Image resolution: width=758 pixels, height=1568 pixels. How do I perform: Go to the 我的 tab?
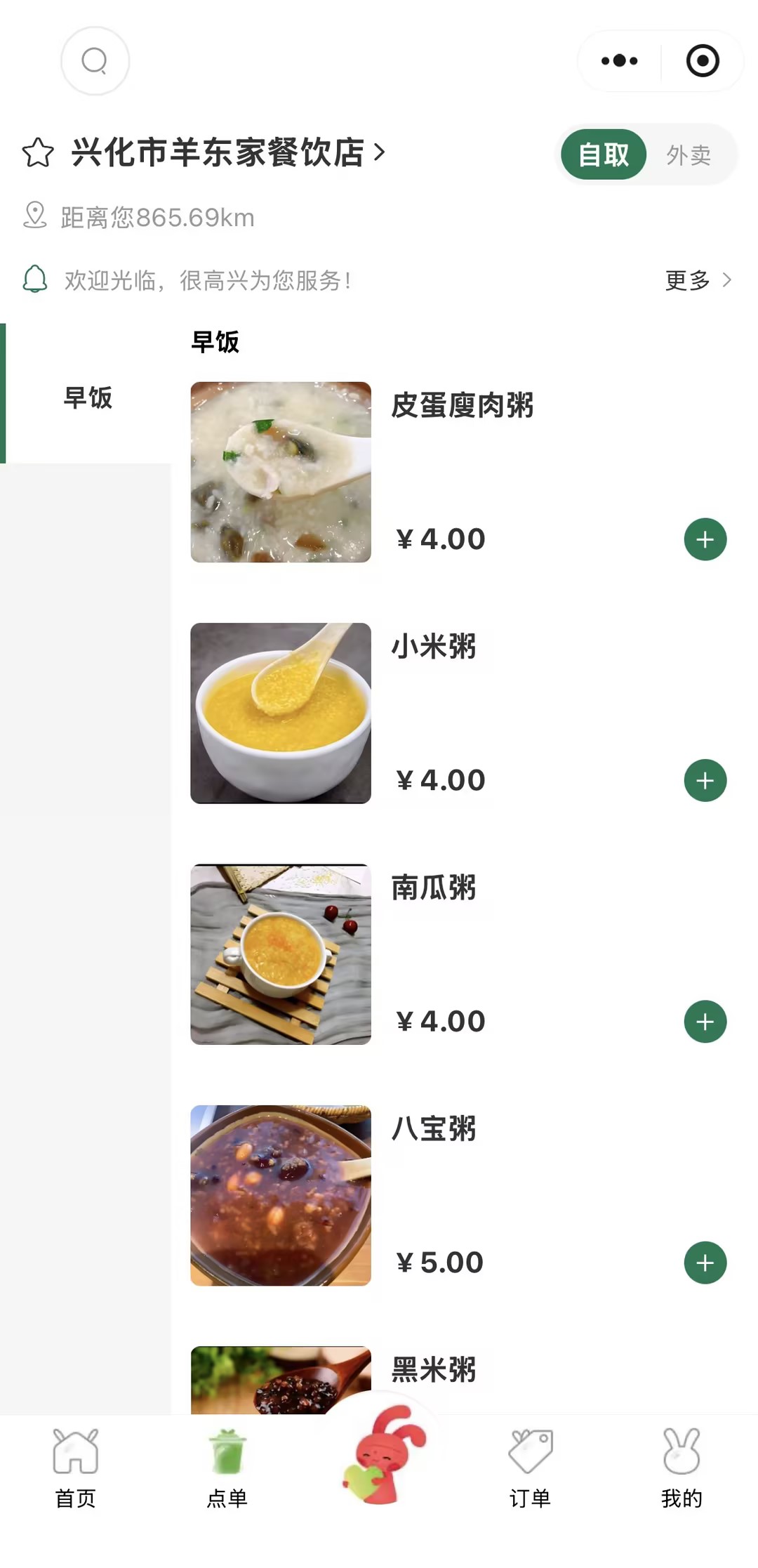point(681,1469)
